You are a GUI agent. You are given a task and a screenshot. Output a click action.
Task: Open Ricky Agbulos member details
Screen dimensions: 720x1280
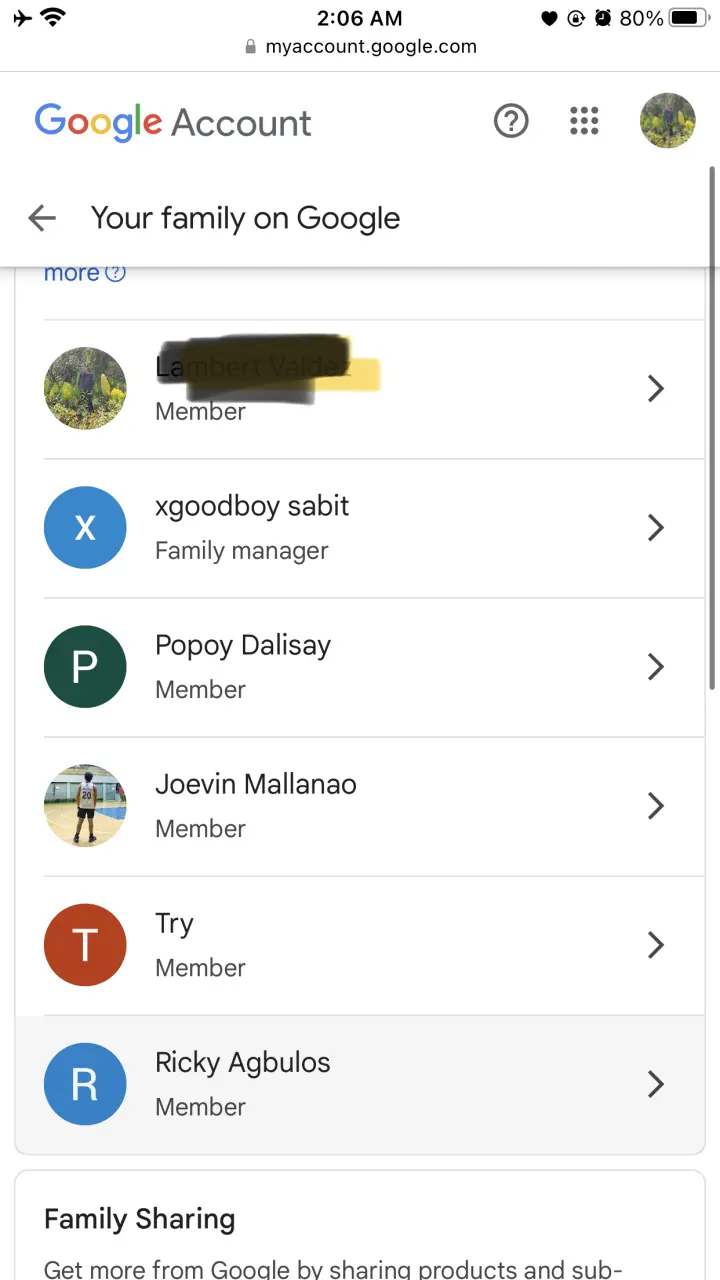(360, 1084)
